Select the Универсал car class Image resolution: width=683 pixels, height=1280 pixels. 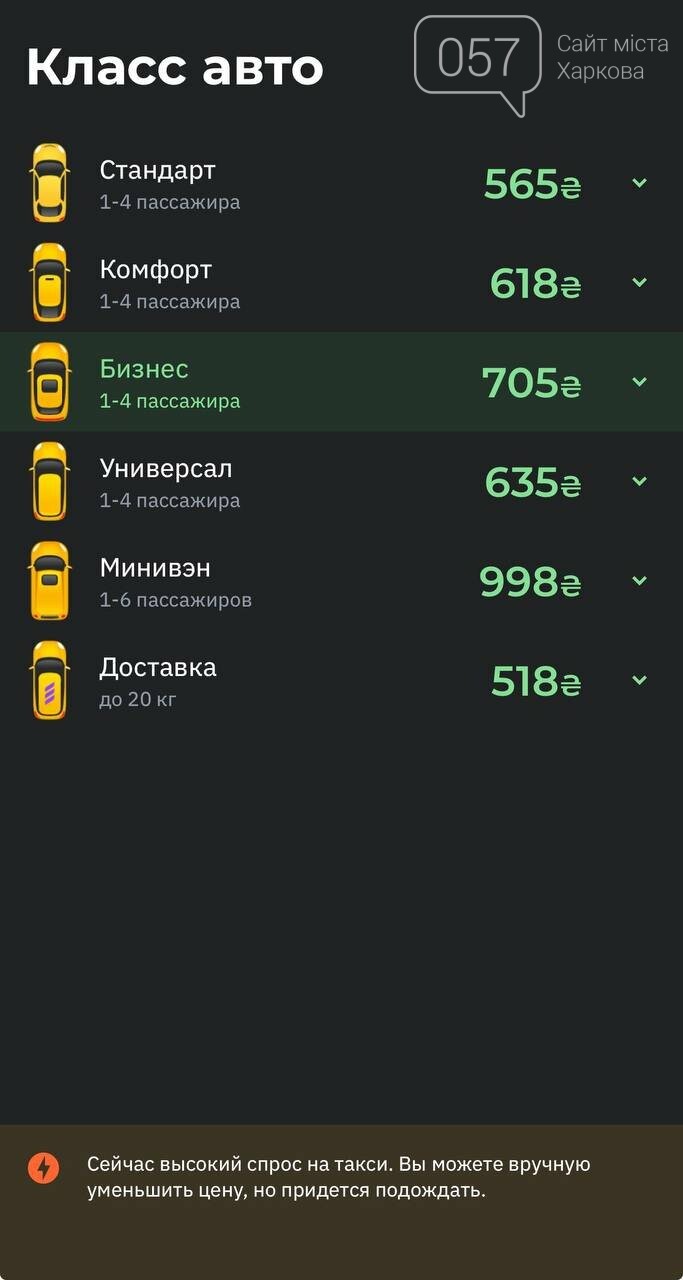click(166, 481)
